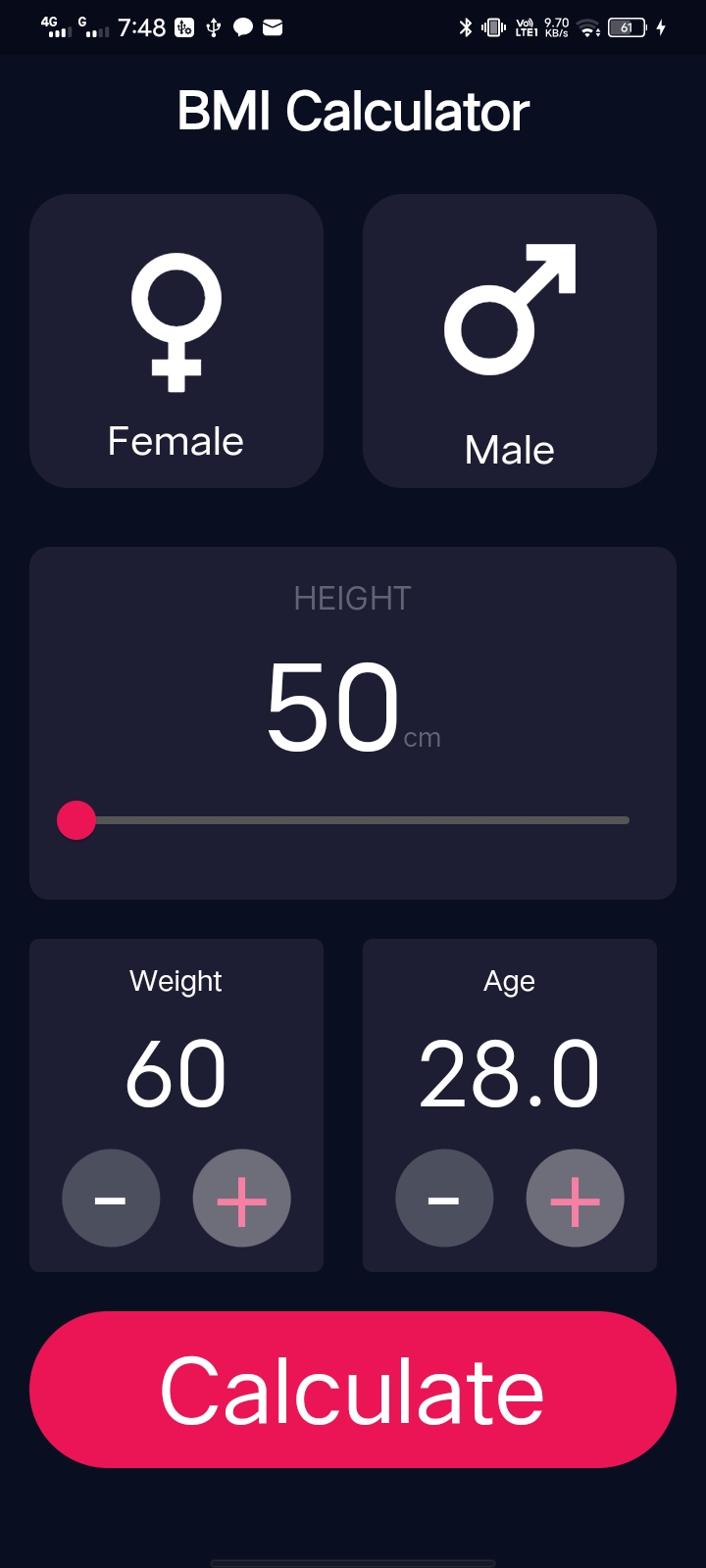This screenshot has width=706, height=1568.
Task: Tap the email icon in status bar
Action: pos(272,27)
